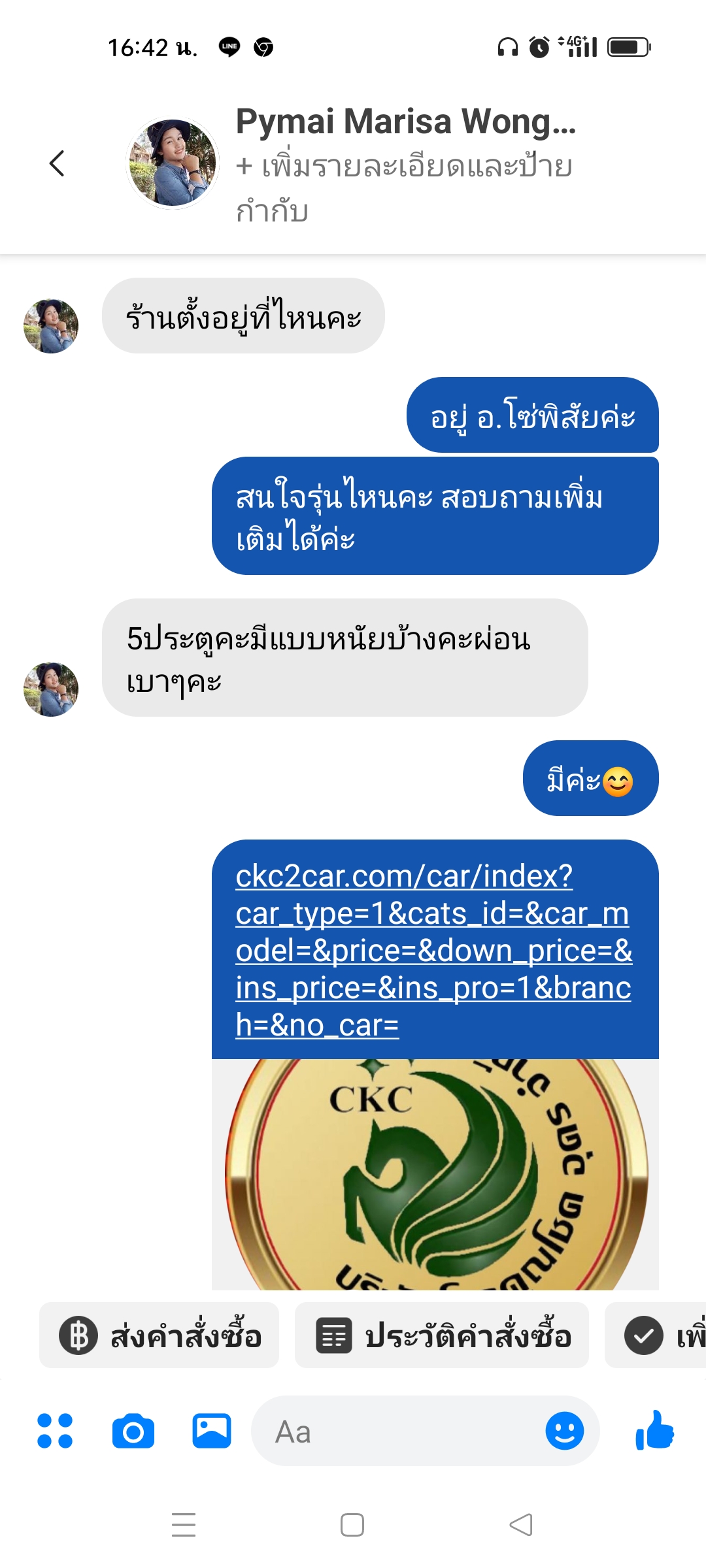
Task: Open the camera to take a photo
Action: 133,1431
